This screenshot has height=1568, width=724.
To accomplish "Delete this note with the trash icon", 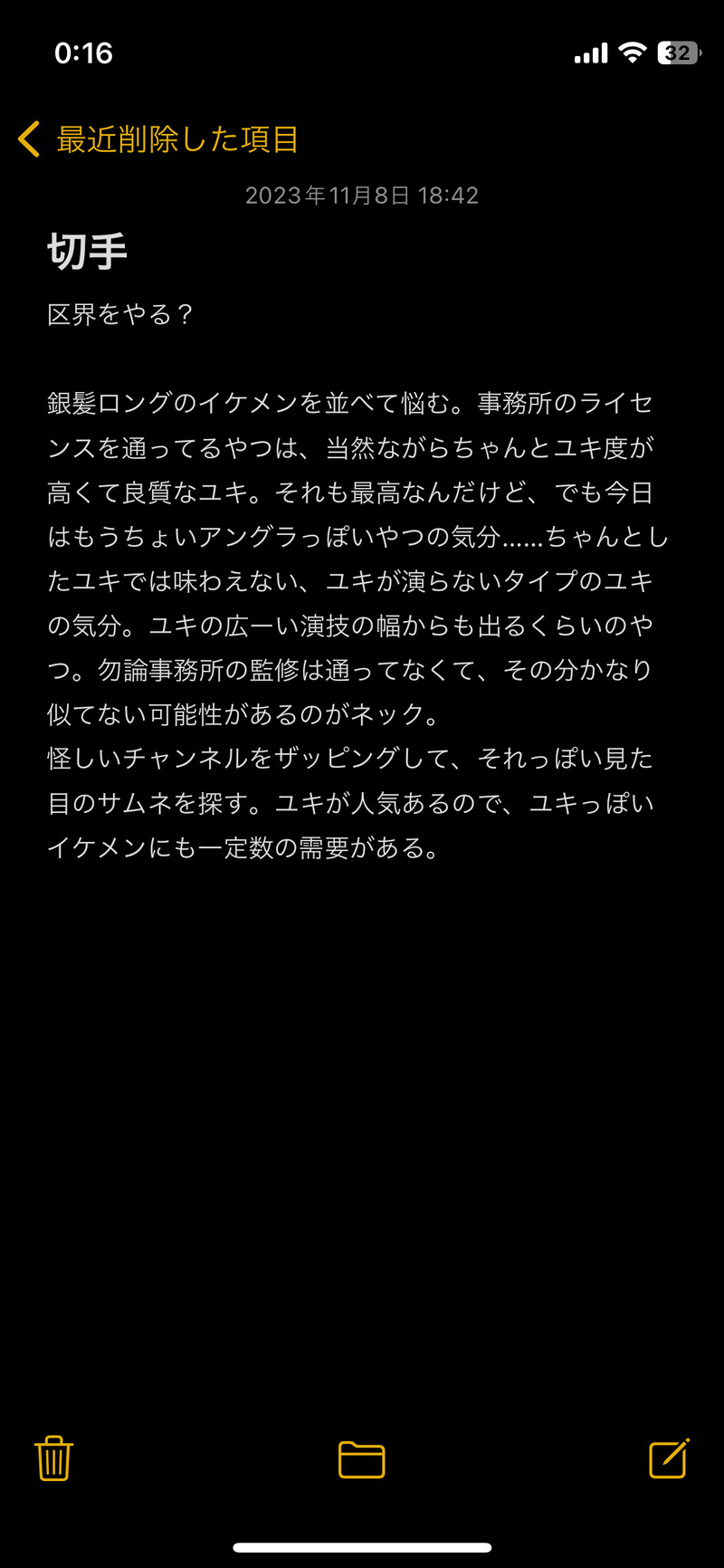I will pyautogui.click(x=54, y=1458).
